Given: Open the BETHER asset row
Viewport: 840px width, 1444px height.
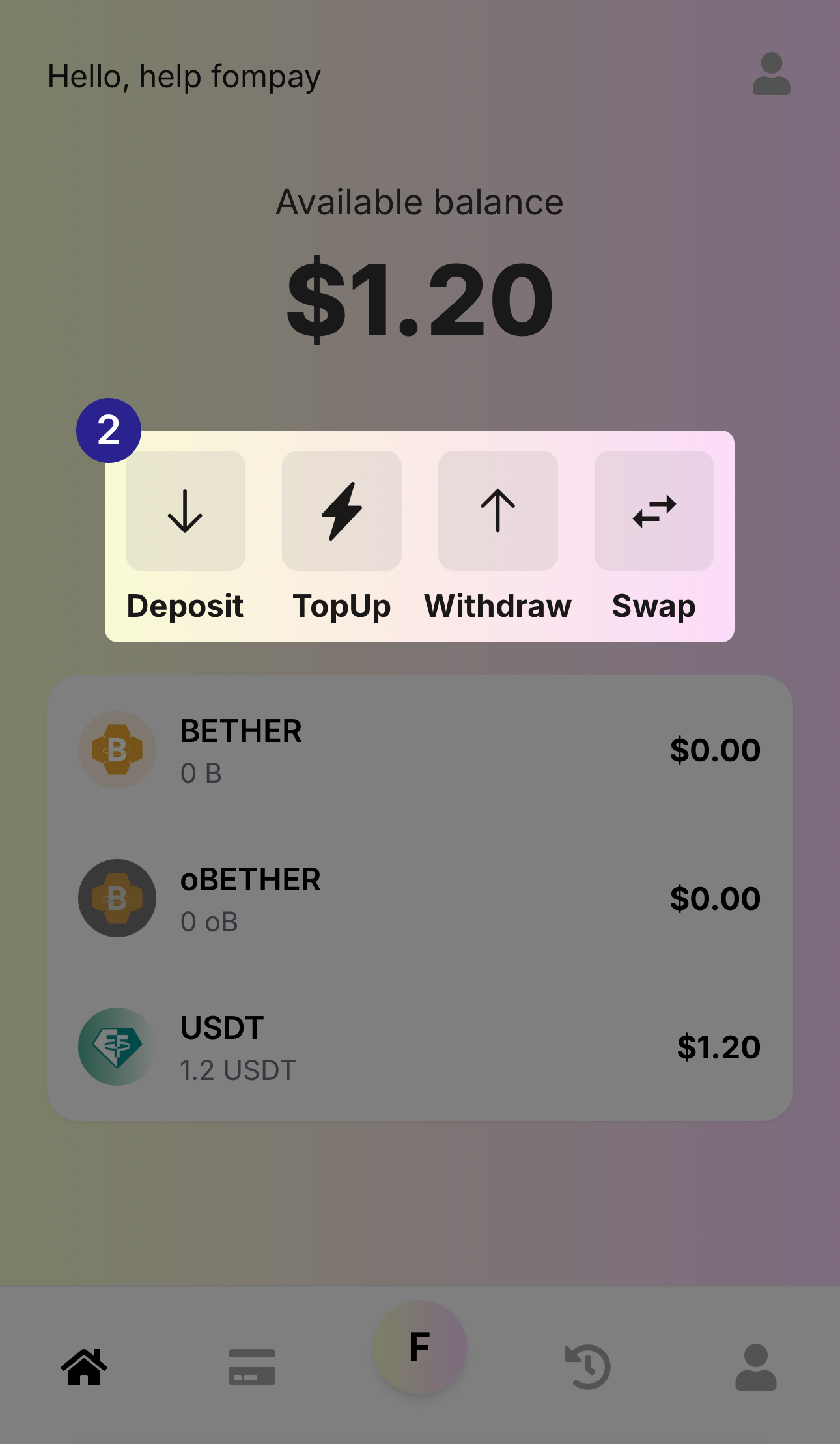Looking at the screenshot, I should click(x=419, y=750).
